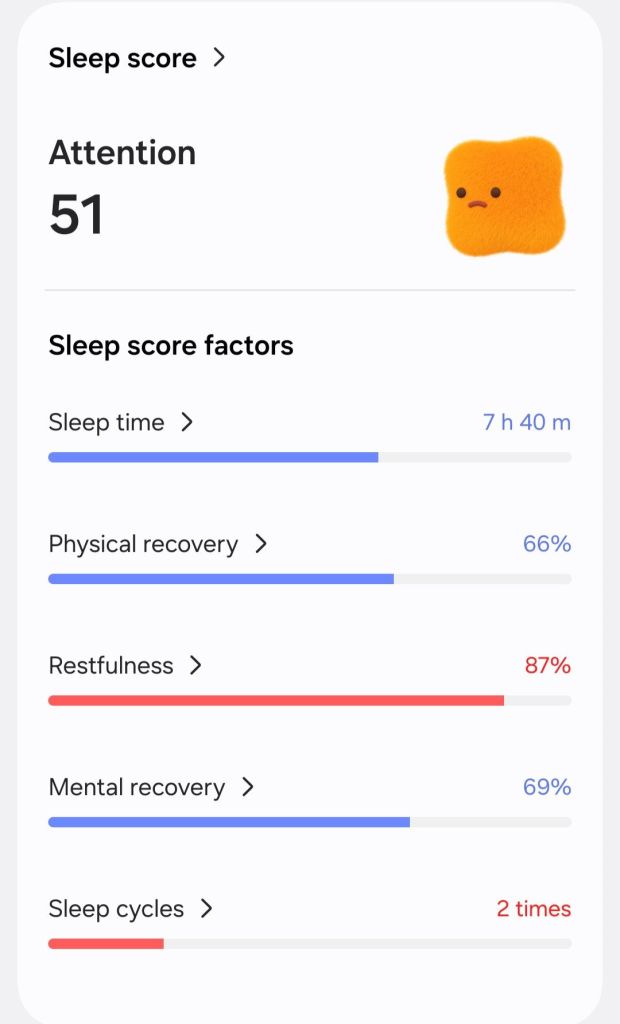Screen dimensions: 620x1024
Task: Show Mental recovery details
Action: (x=151, y=788)
